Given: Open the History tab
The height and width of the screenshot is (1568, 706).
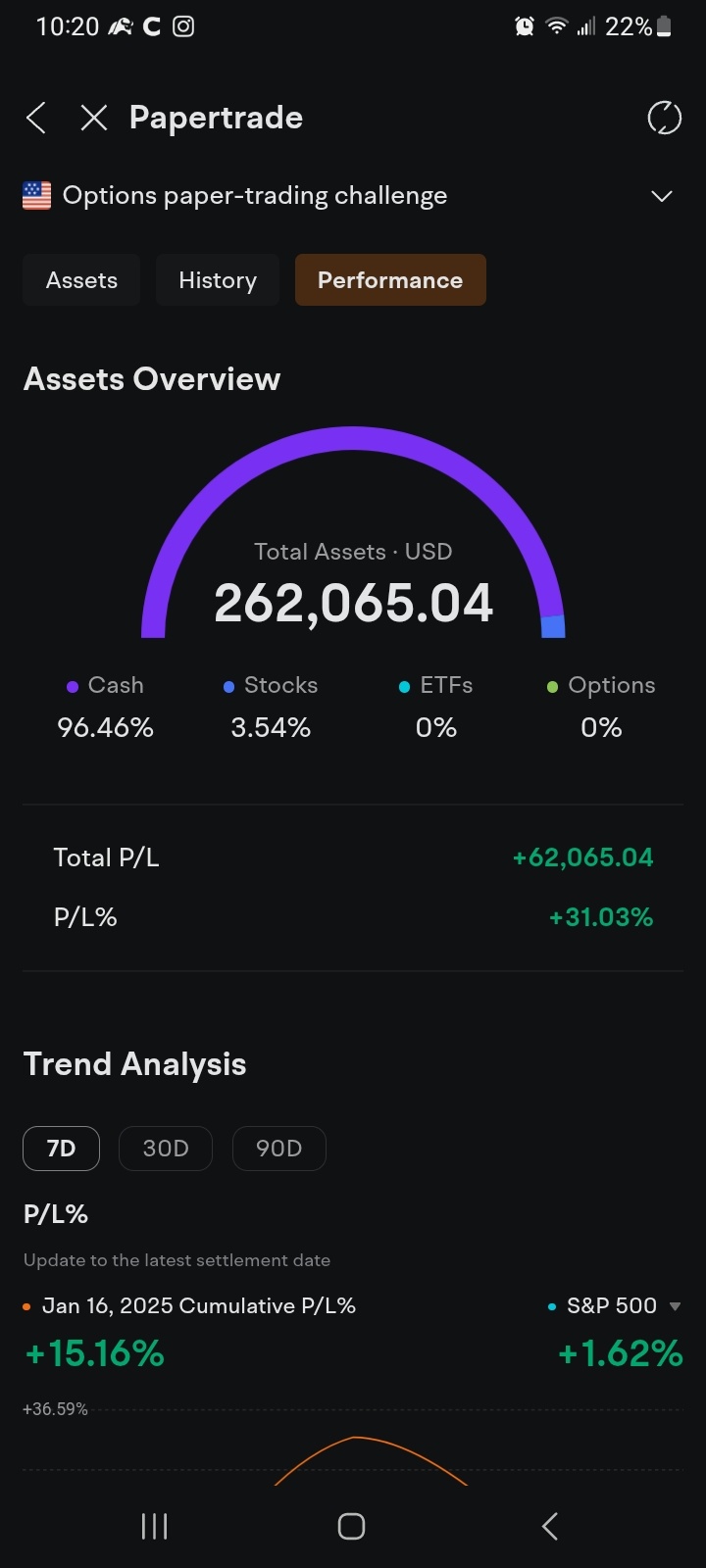Looking at the screenshot, I should (218, 280).
